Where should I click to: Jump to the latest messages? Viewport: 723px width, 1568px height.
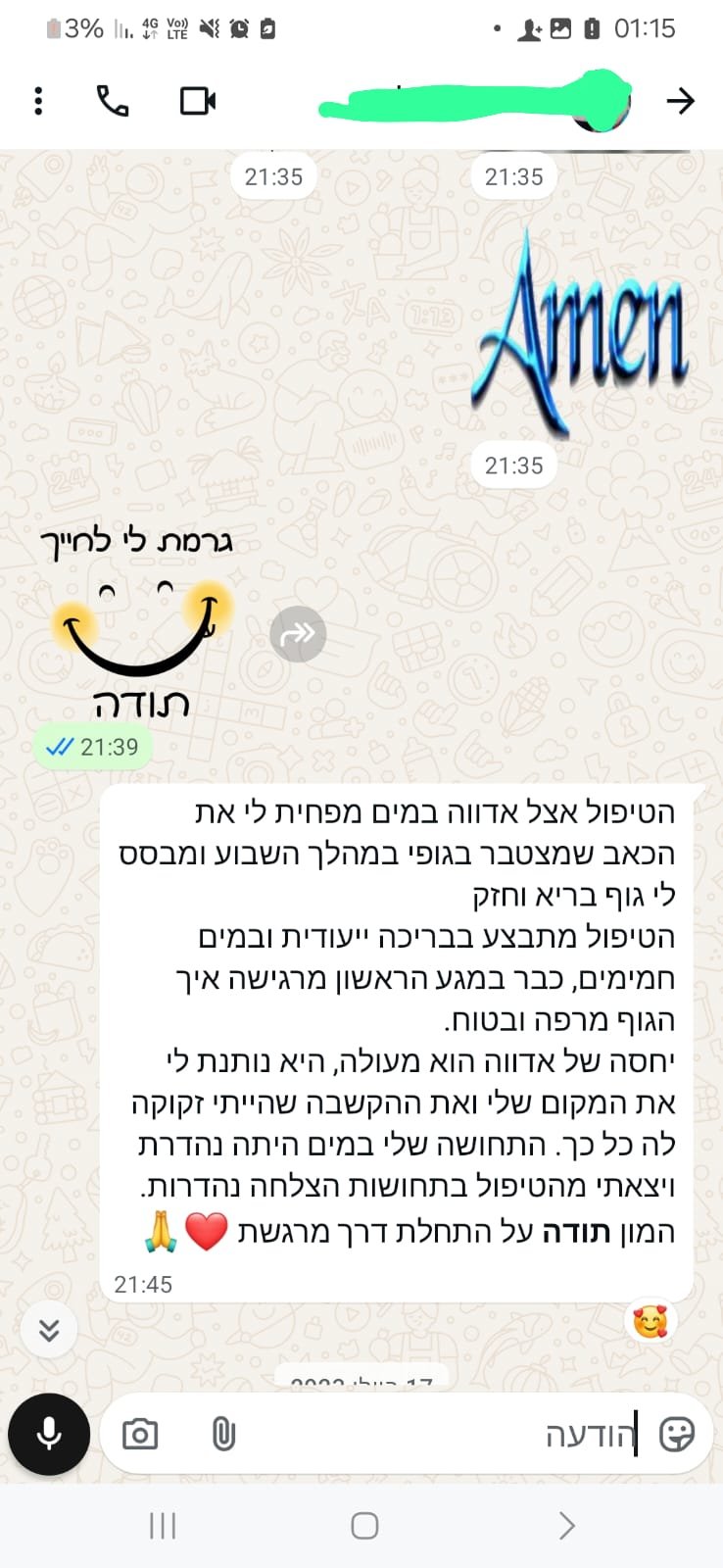49,1330
